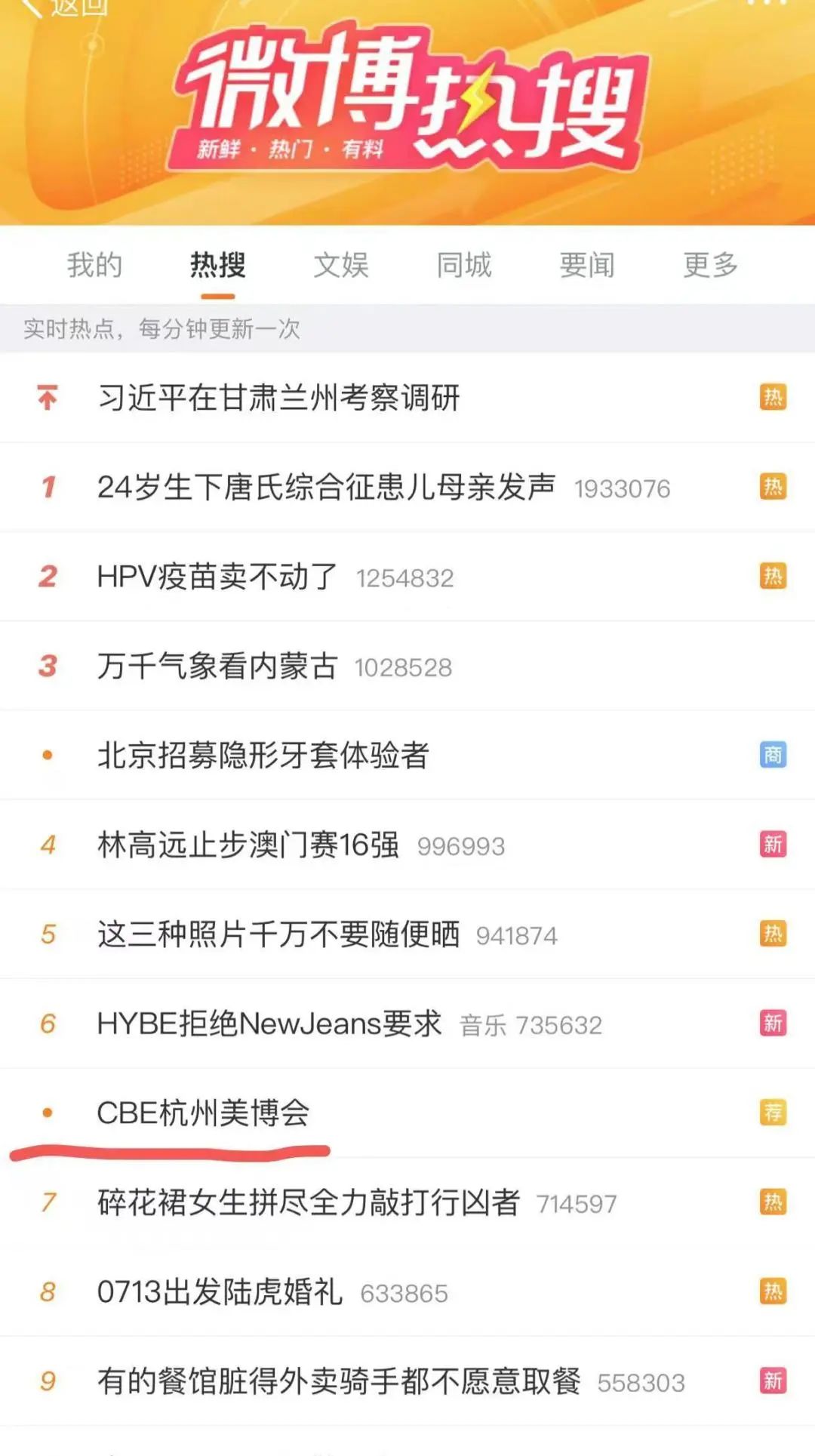The height and width of the screenshot is (1456, 815).
Task: Open the 要闻 tab
Action: (587, 266)
